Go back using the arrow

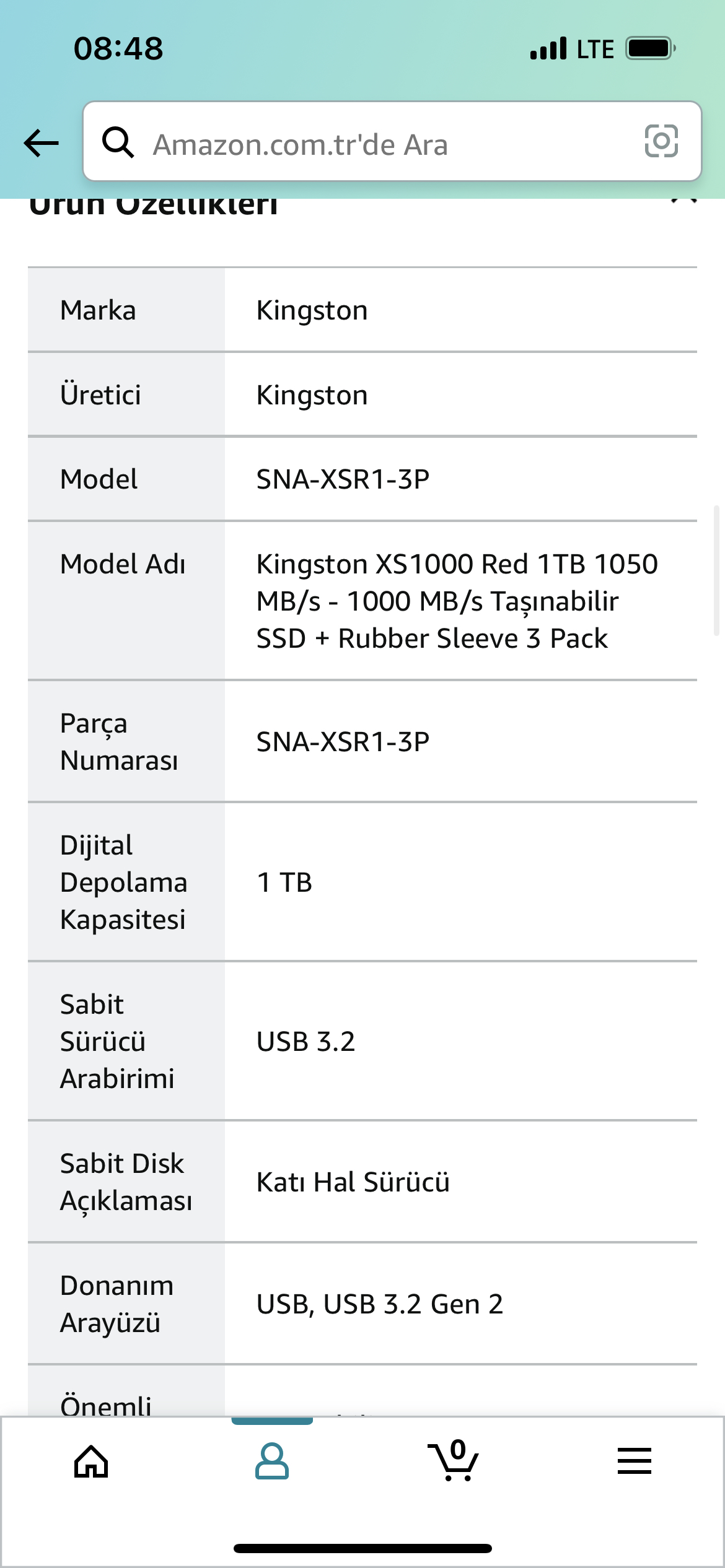tap(41, 143)
